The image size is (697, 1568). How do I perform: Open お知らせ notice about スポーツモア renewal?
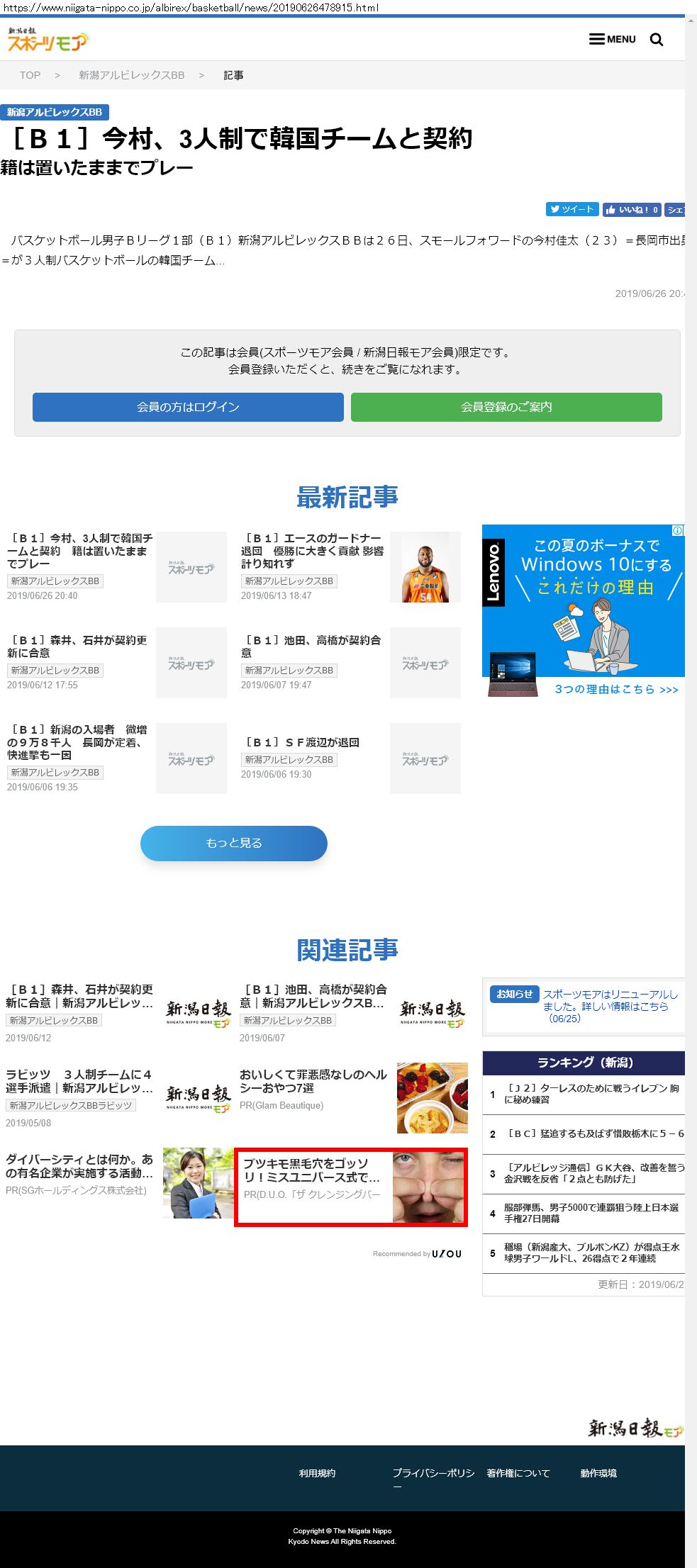pos(610,1006)
